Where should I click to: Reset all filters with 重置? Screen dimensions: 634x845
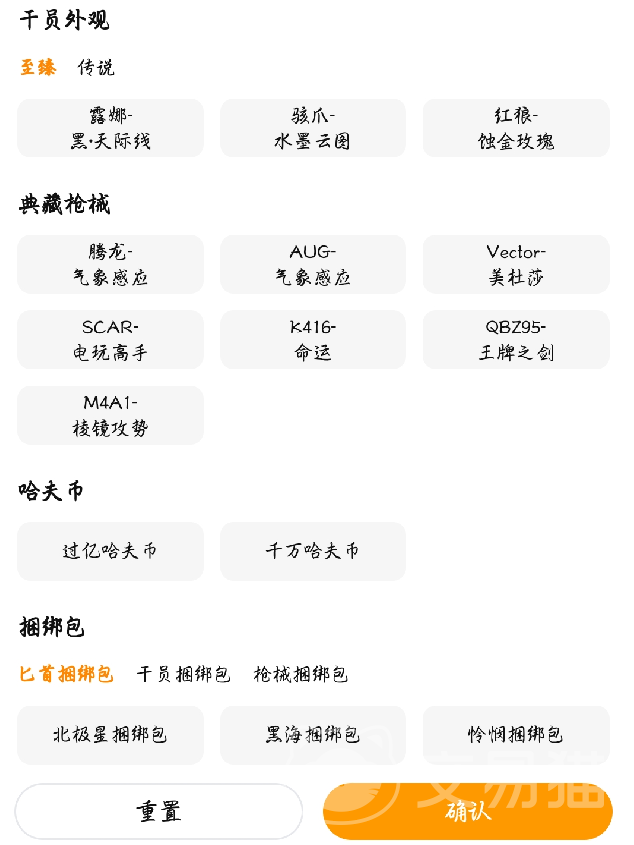(159, 811)
